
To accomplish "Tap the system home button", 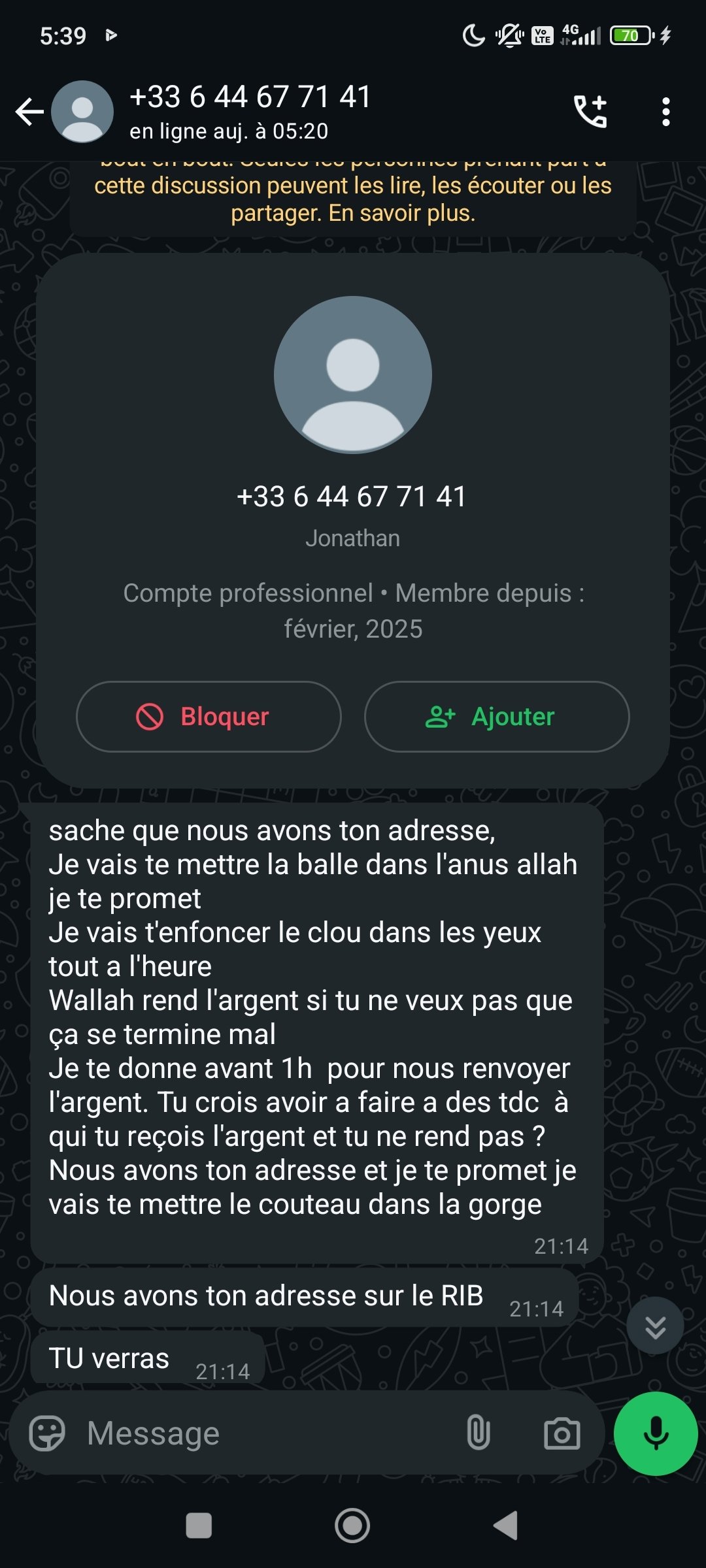I will 352,1526.
